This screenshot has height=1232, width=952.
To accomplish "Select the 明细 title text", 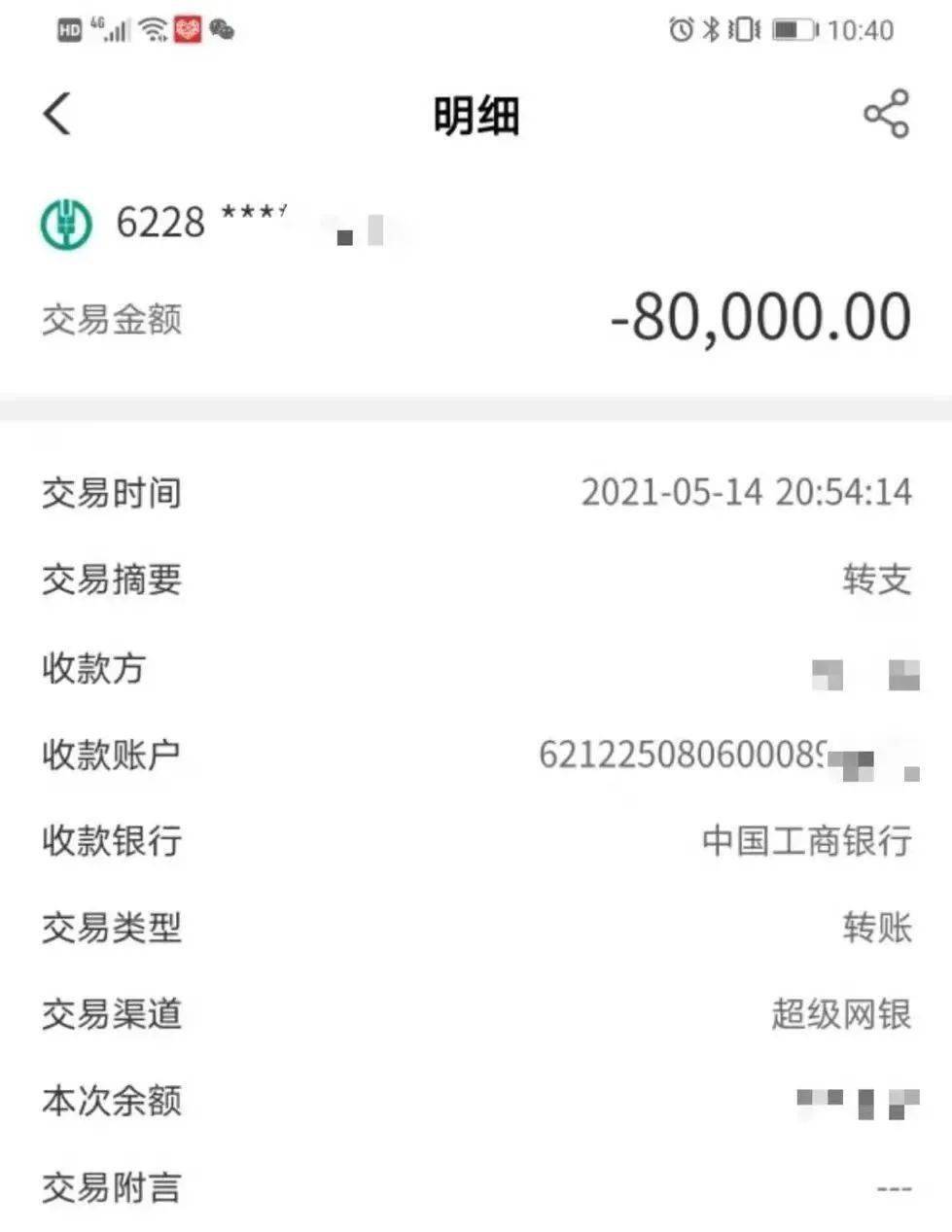I will coord(476,114).
